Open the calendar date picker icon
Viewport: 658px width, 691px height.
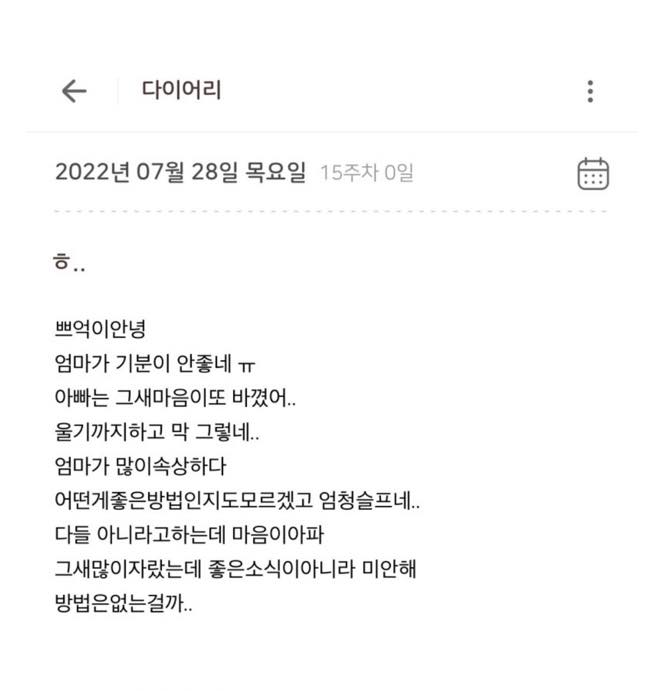tap(593, 173)
